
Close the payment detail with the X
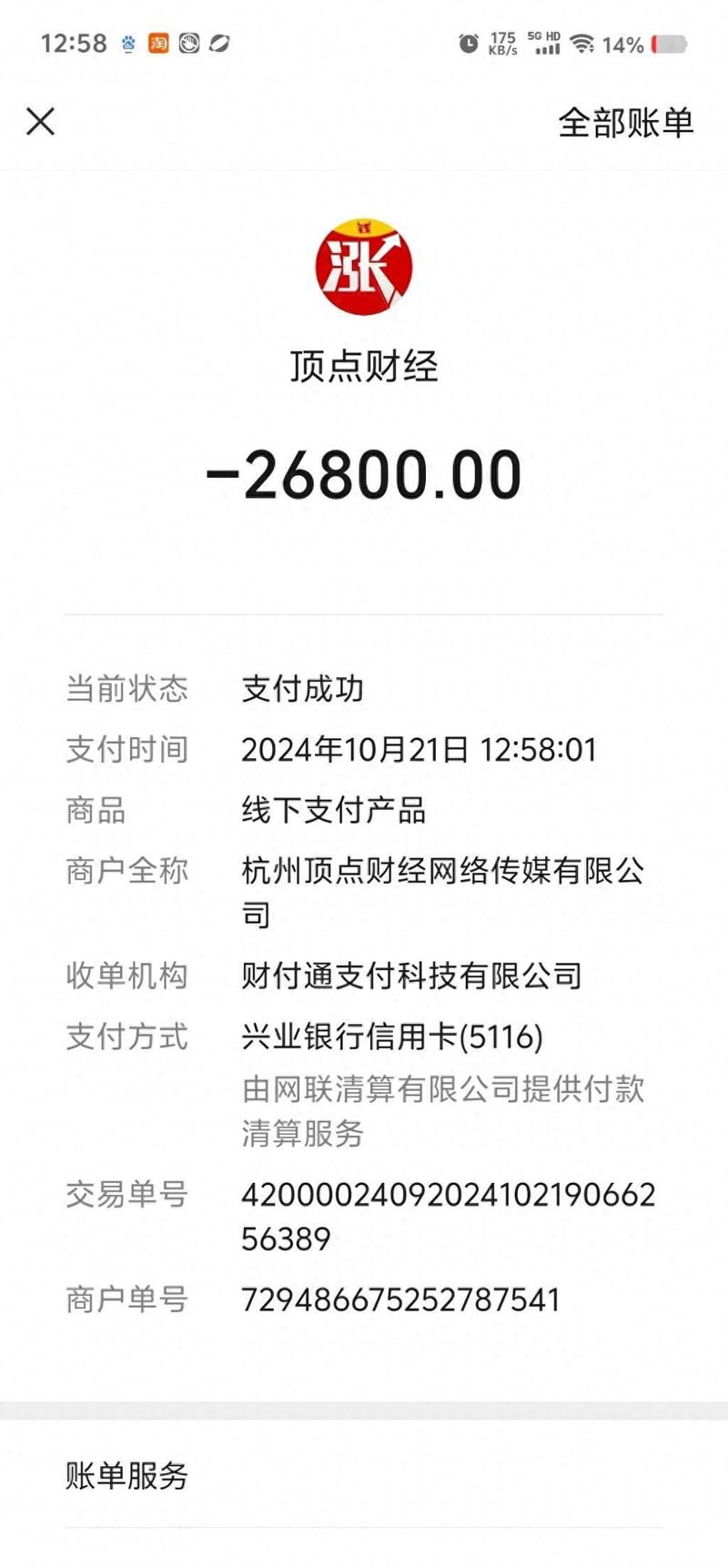coord(40,121)
